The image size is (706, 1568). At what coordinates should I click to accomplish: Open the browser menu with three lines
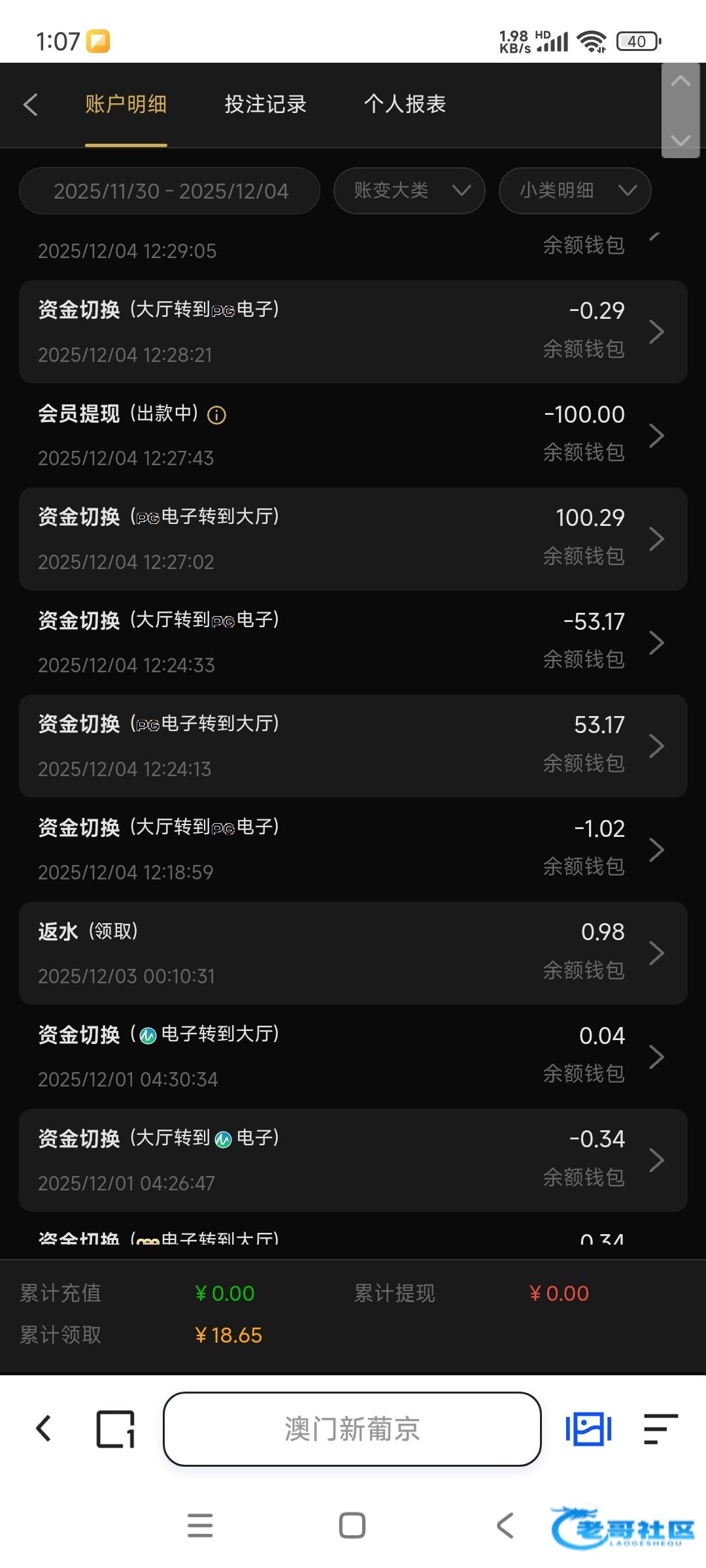(x=660, y=1429)
